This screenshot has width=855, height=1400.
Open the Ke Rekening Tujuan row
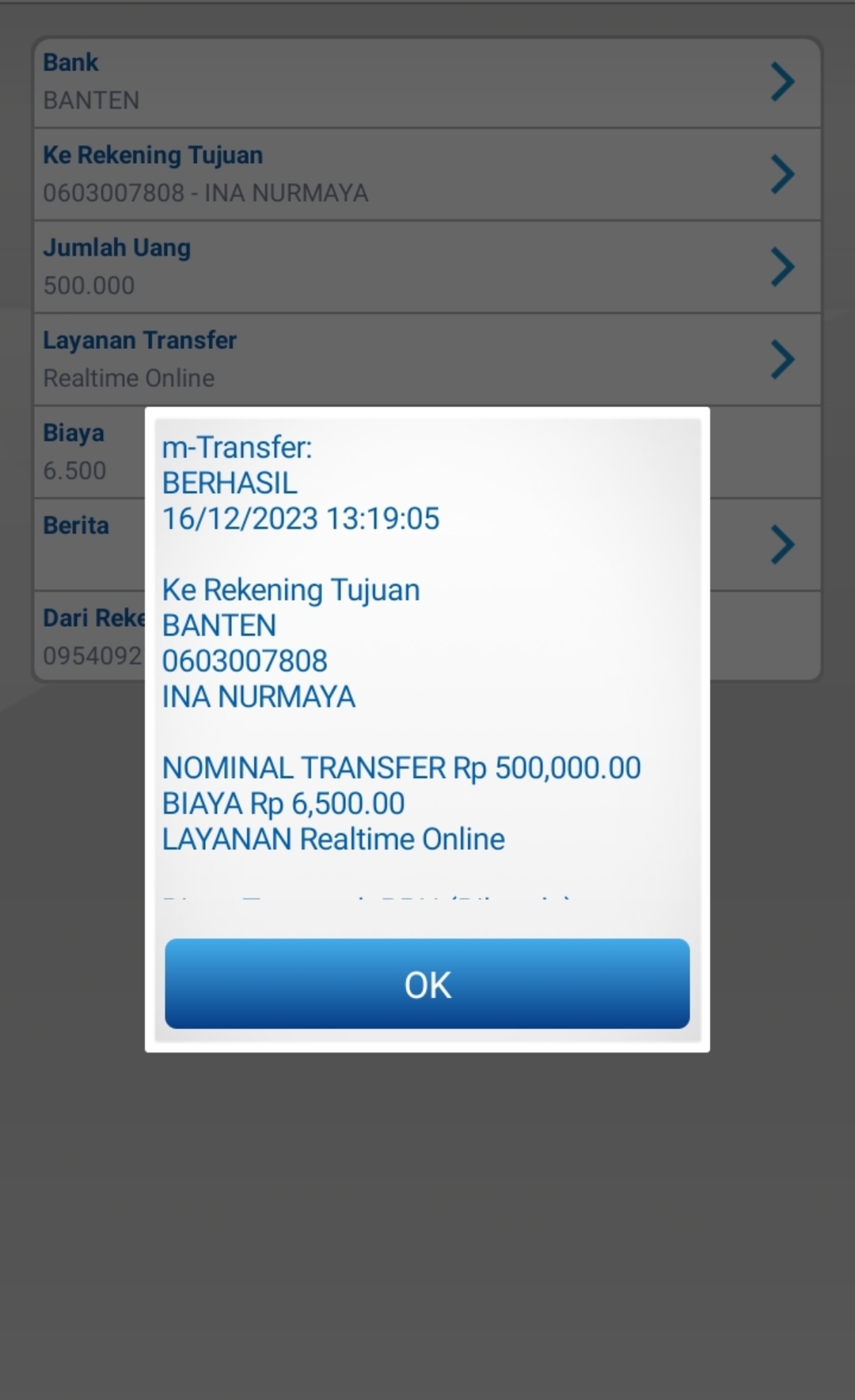[427, 174]
